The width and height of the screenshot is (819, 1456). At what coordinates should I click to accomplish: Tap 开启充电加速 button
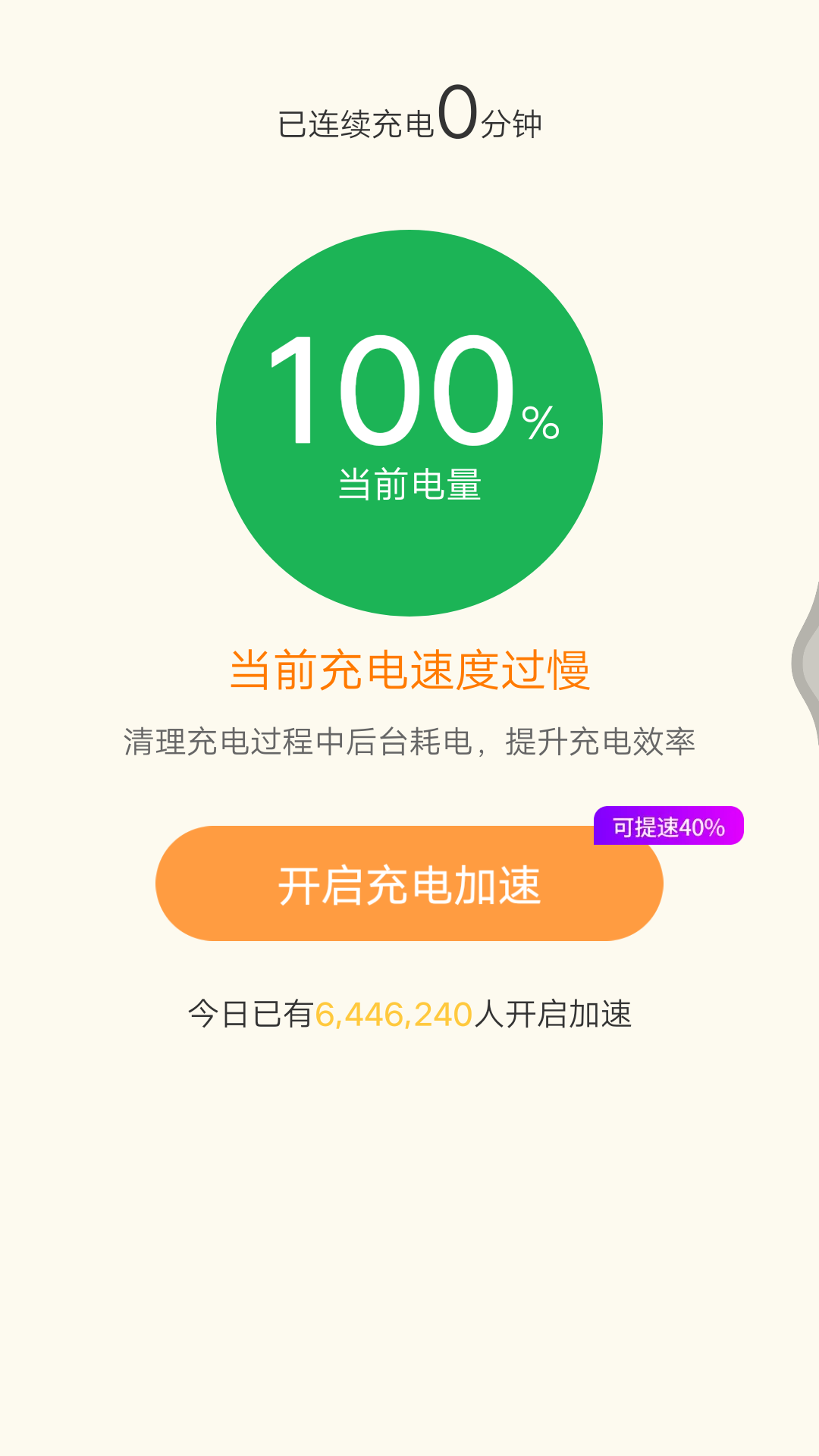pyautogui.click(x=409, y=884)
